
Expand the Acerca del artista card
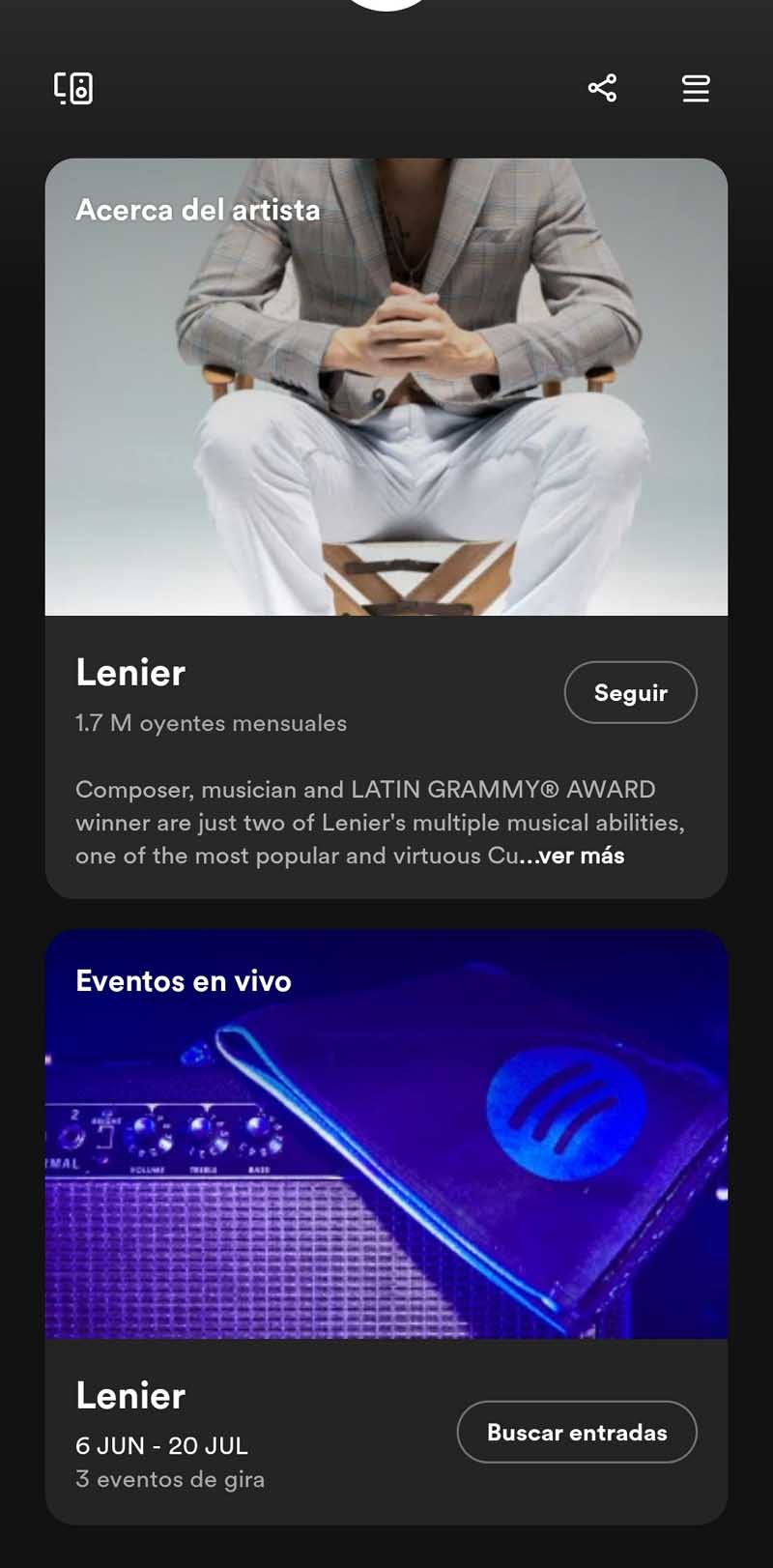pyautogui.click(x=198, y=210)
